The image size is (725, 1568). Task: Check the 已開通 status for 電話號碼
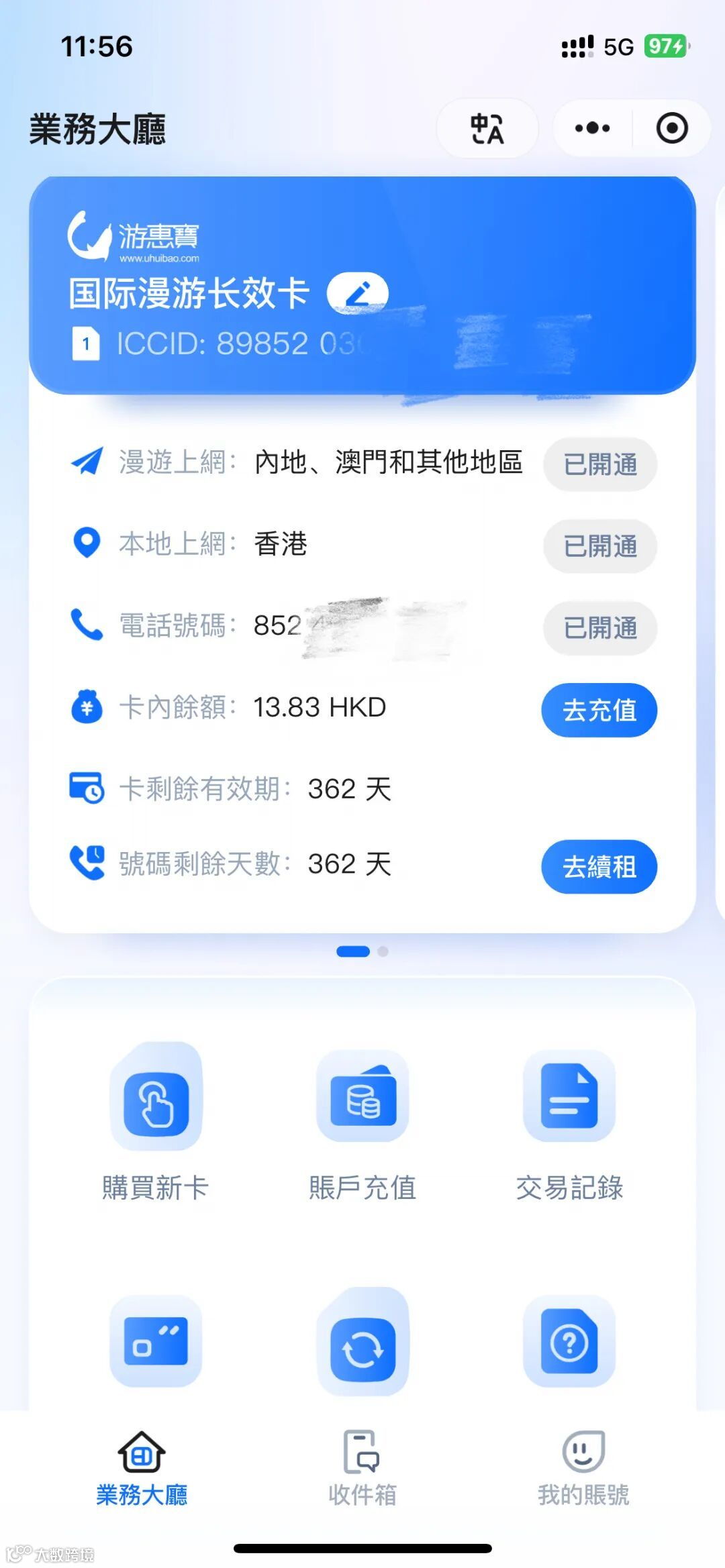[x=599, y=629]
